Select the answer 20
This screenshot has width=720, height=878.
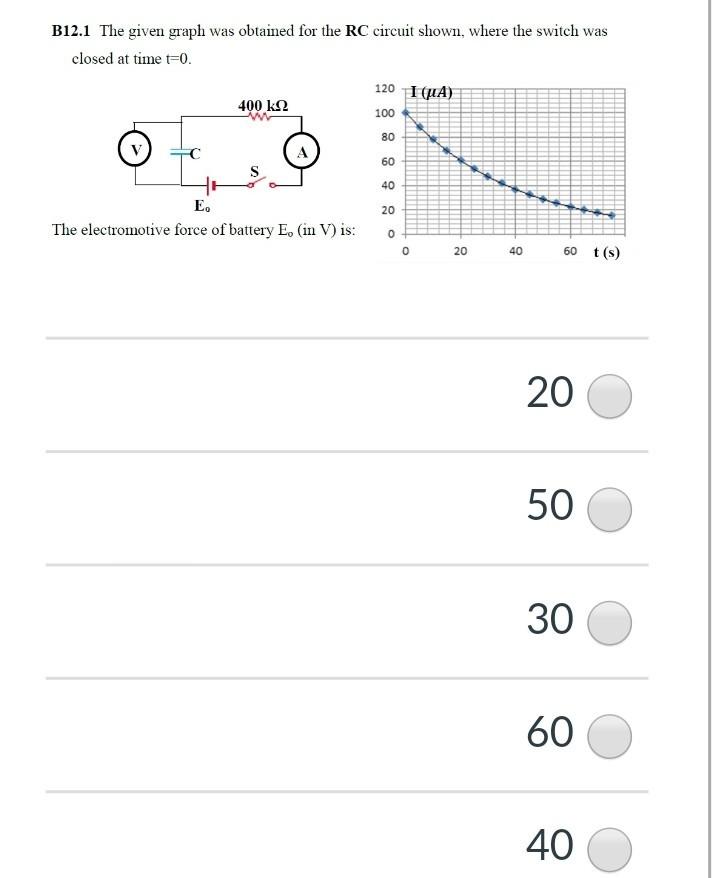pyautogui.click(x=609, y=396)
